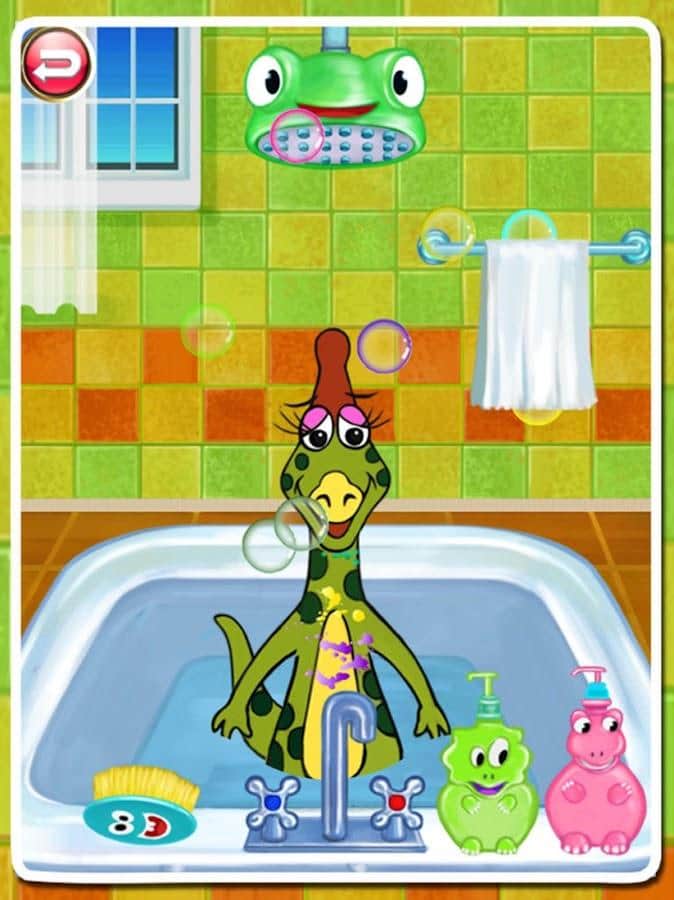Tap the red back arrow button

coord(56,65)
